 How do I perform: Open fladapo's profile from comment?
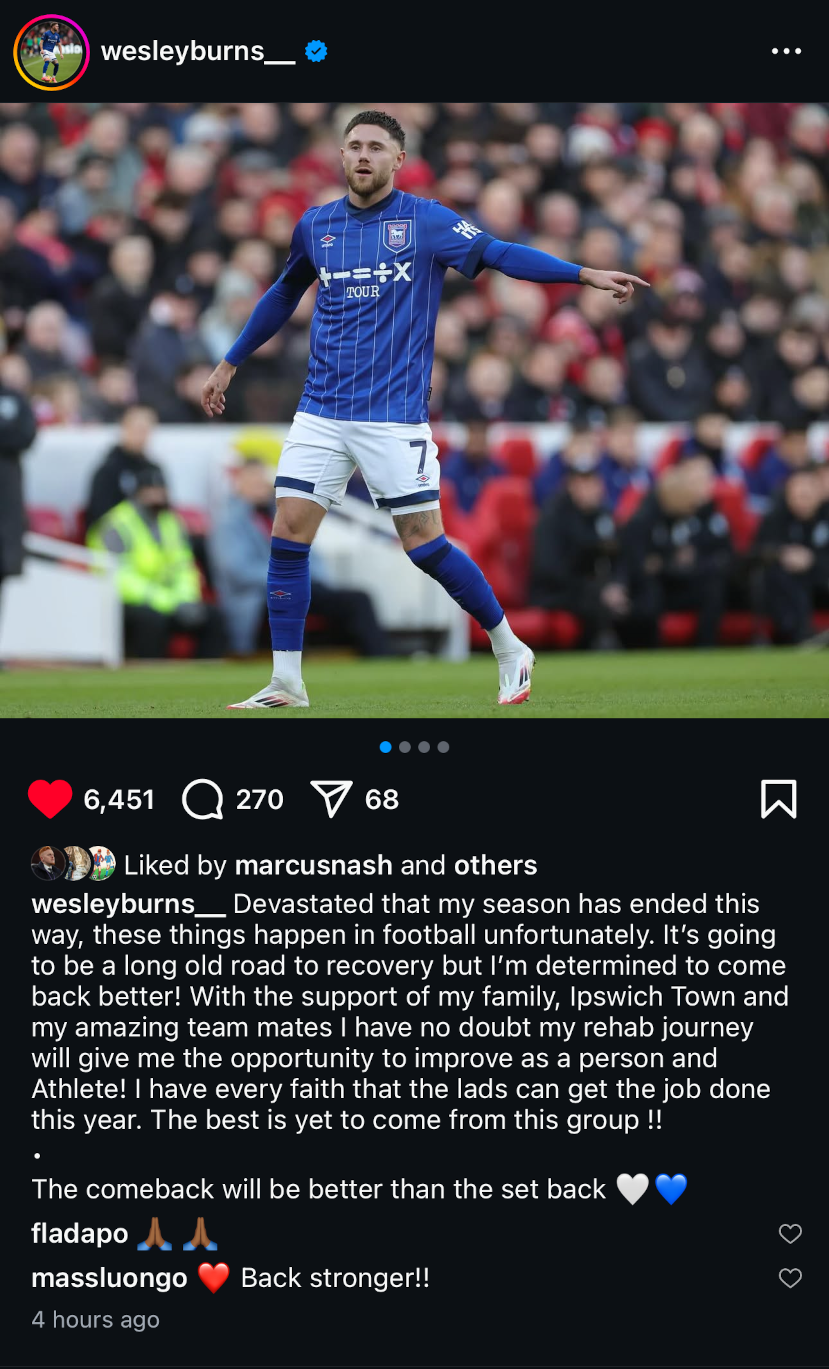[79, 1234]
